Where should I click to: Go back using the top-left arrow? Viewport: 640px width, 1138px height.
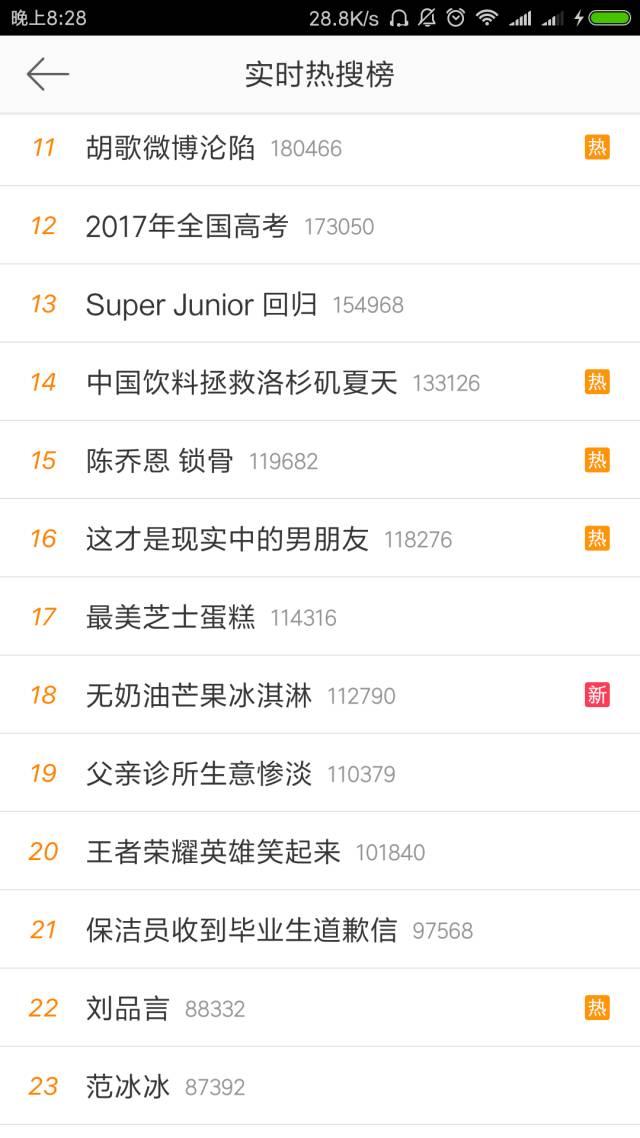[47, 74]
